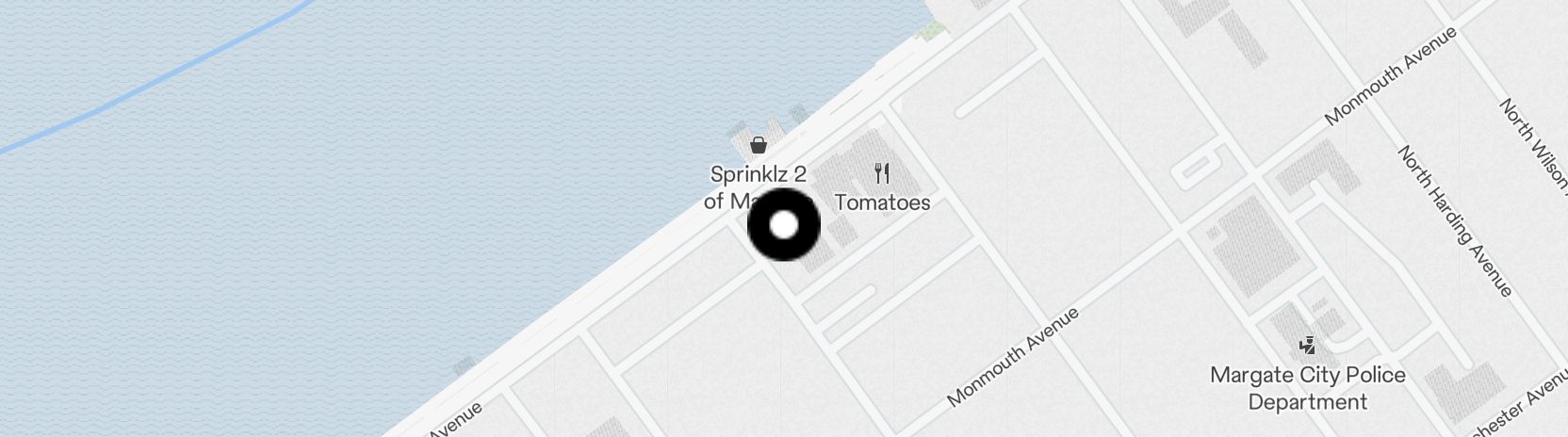The width and height of the screenshot is (1568, 437).
Task: Tap the Tomatoes restaurant marker
Action: pyautogui.click(x=882, y=173)
